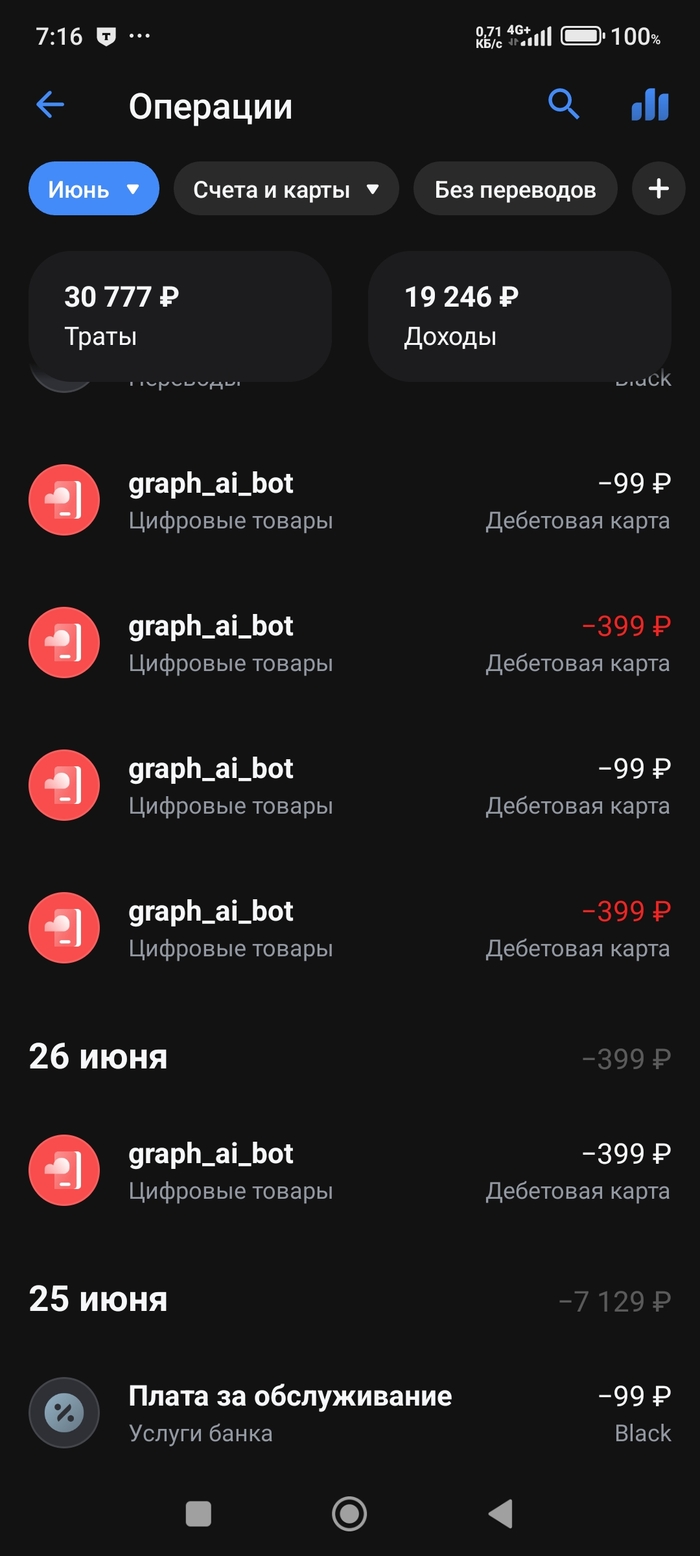The height and width of the screenshot is (1556, 700).
Task: Open the statistics chart icon
Action: tap(650, 105)
